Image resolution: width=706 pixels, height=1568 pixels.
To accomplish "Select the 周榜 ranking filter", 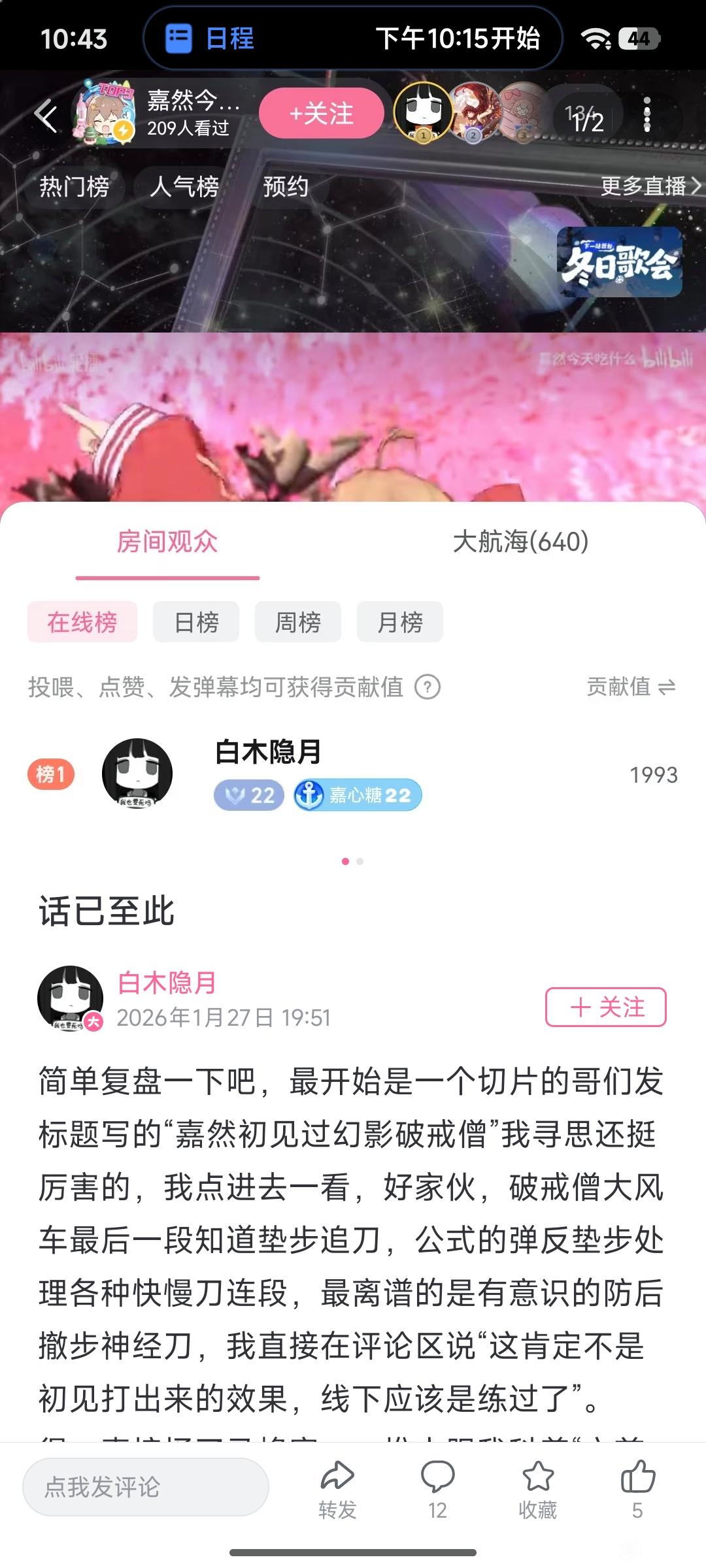I will [298, 622].
